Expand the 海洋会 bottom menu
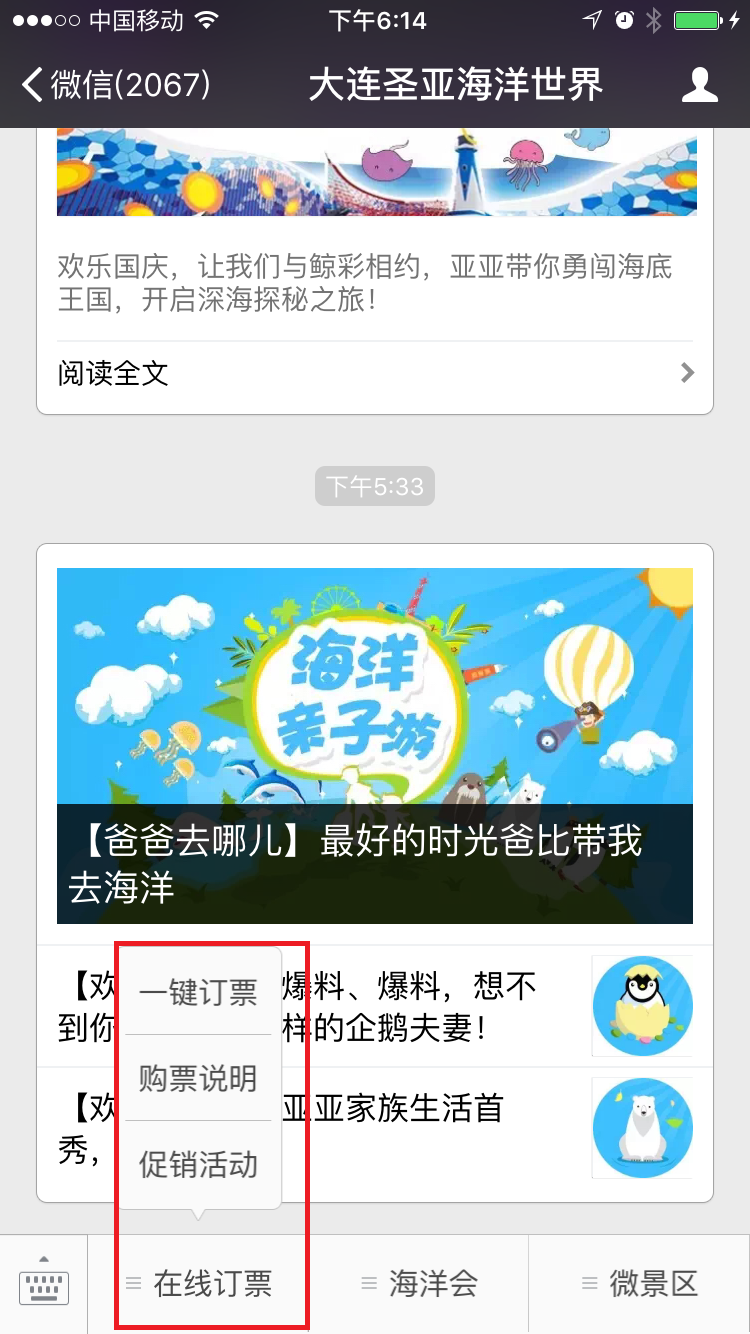This screenshot has width=750, height=1334. (420, 1283)
